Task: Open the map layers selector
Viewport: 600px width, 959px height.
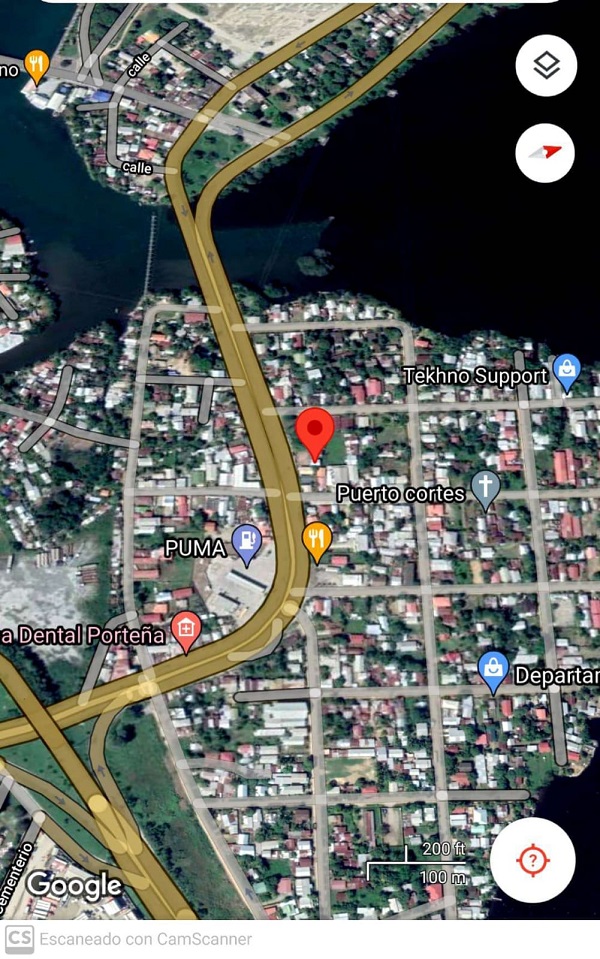Action: coord(546,66)
